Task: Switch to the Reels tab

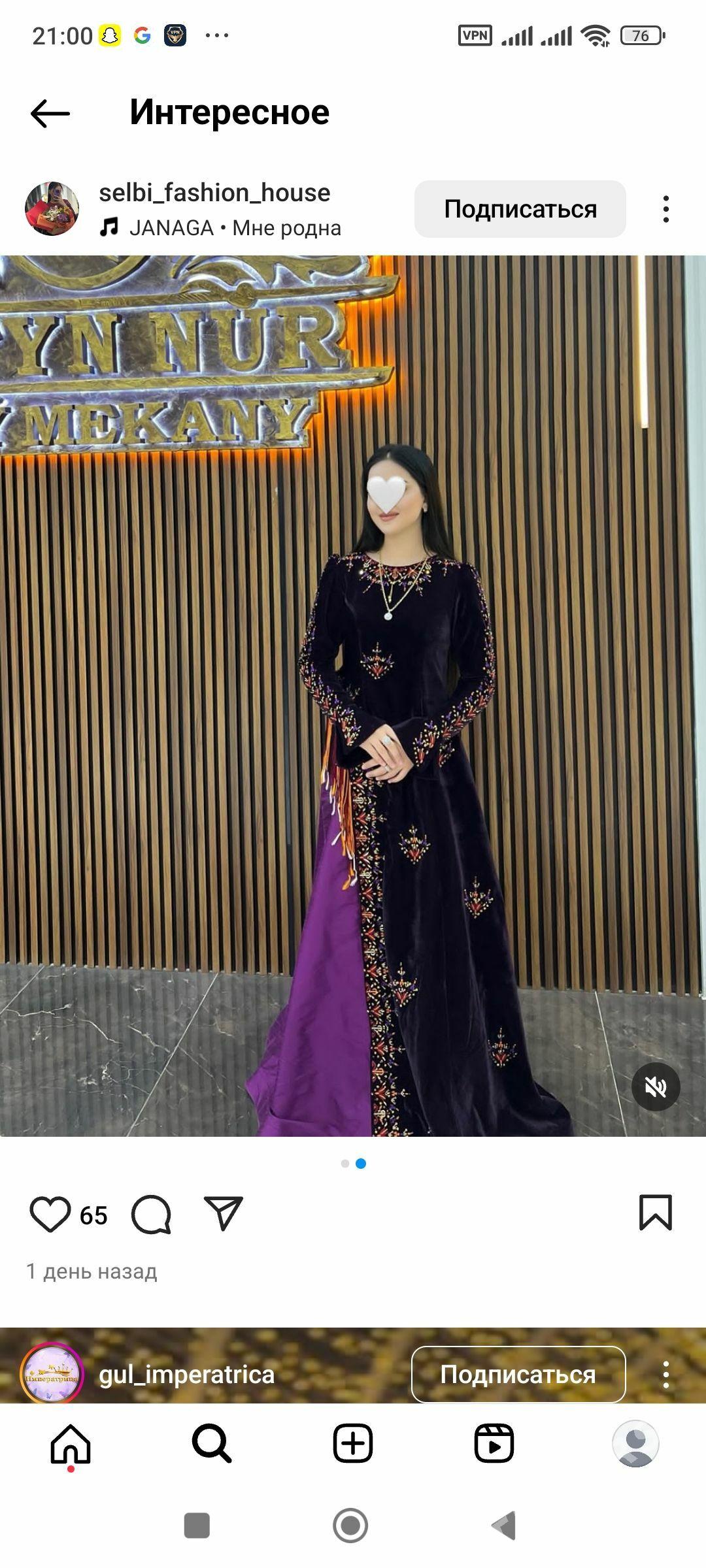Action: pyautogui.click(x=494, y=1444)
